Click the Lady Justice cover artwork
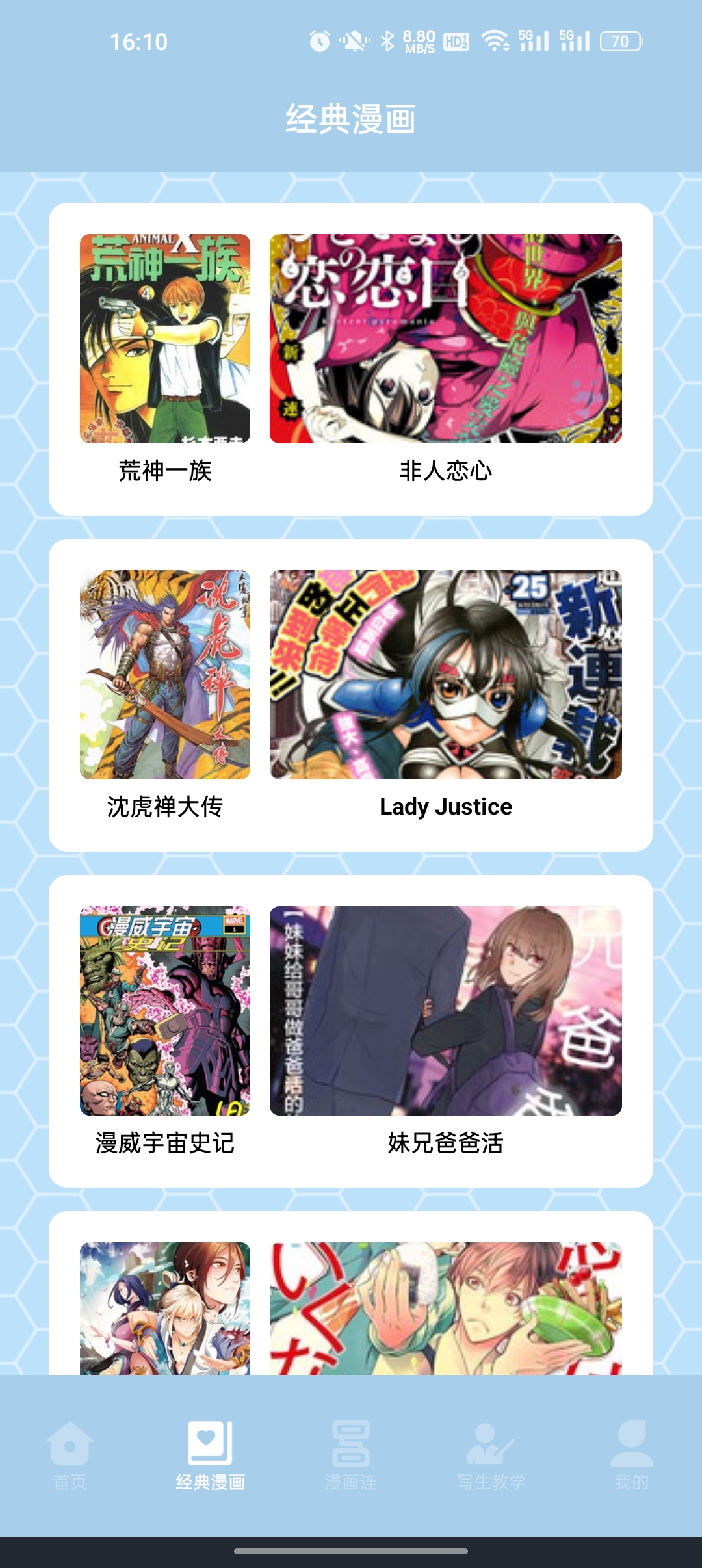Image resolution: width=702 pixels, height=1568 pixels. pos(446,676)
